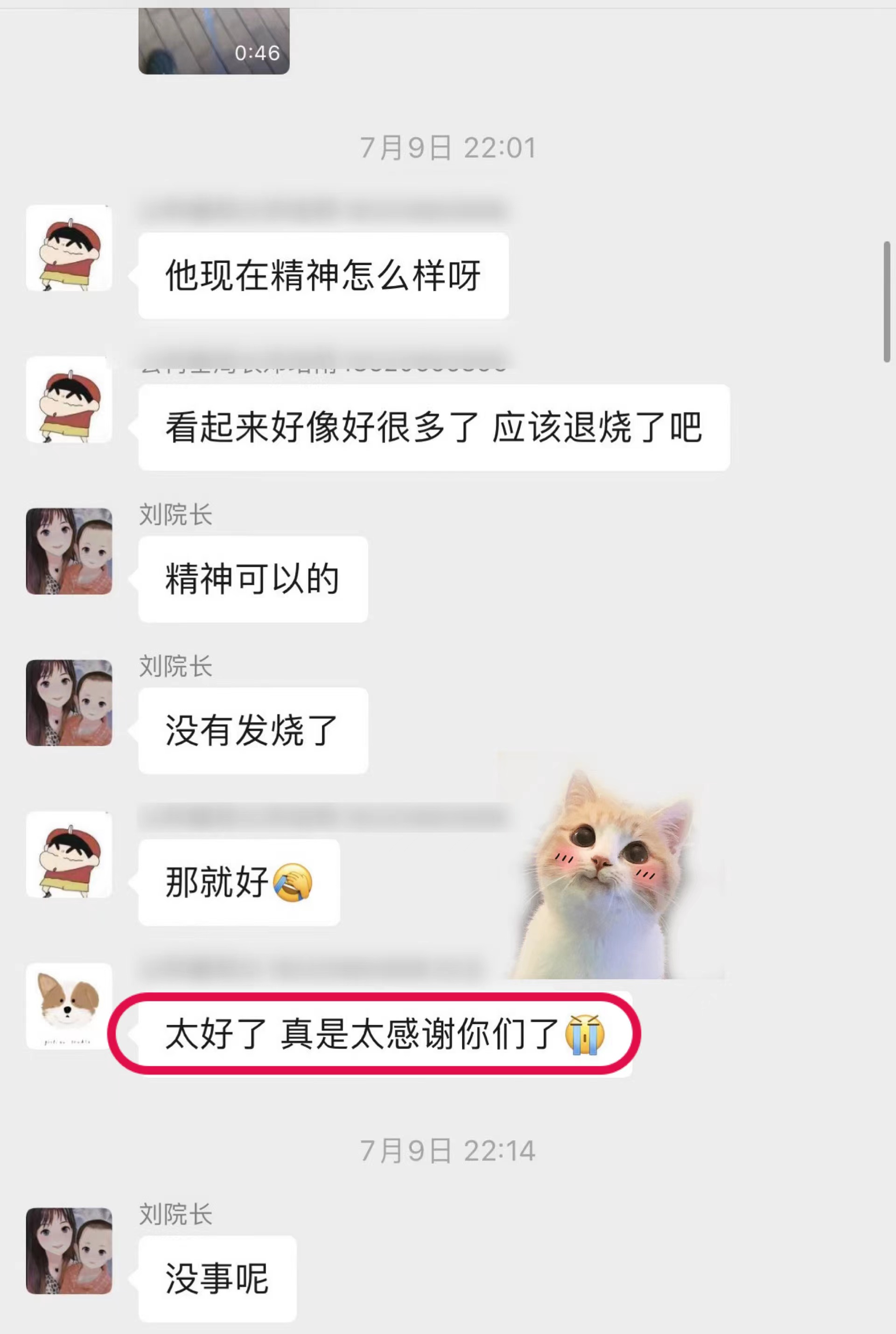The width and height of the screenshot is (896, 1334).
Task: Tap the avatar next to 他现在精神怎么样呀
Action: click(69, 248)
